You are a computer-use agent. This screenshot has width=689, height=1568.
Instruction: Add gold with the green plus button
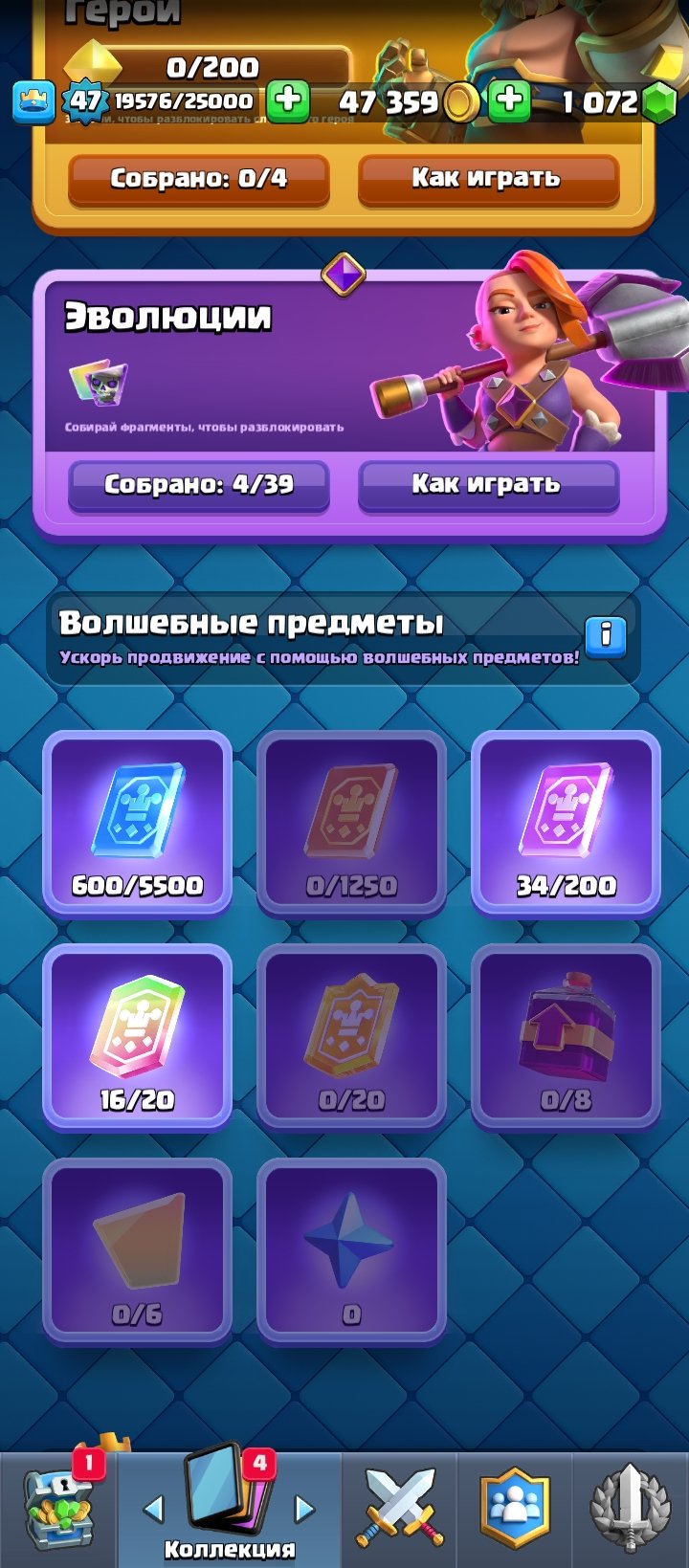point(509,101)
